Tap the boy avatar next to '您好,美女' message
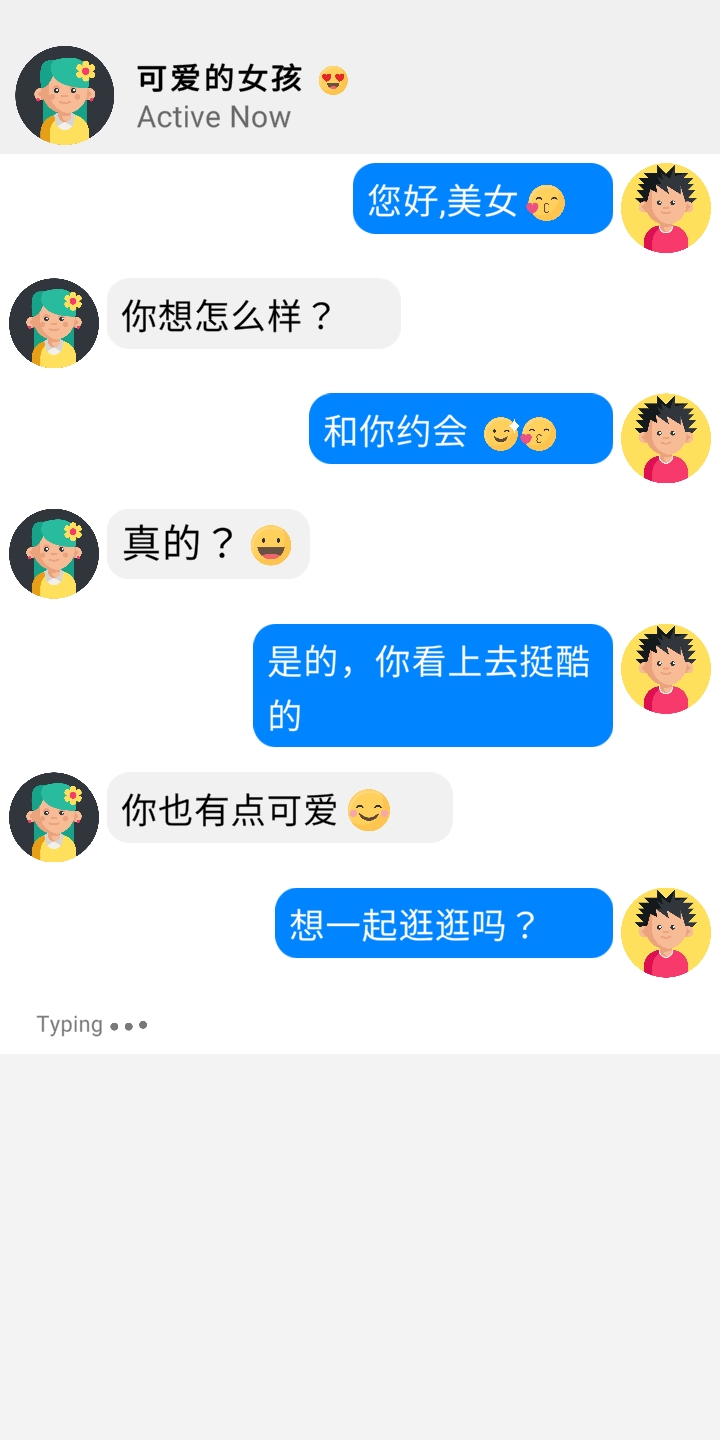The height and width of the screenshot is (1440, 720). [666, 208]
